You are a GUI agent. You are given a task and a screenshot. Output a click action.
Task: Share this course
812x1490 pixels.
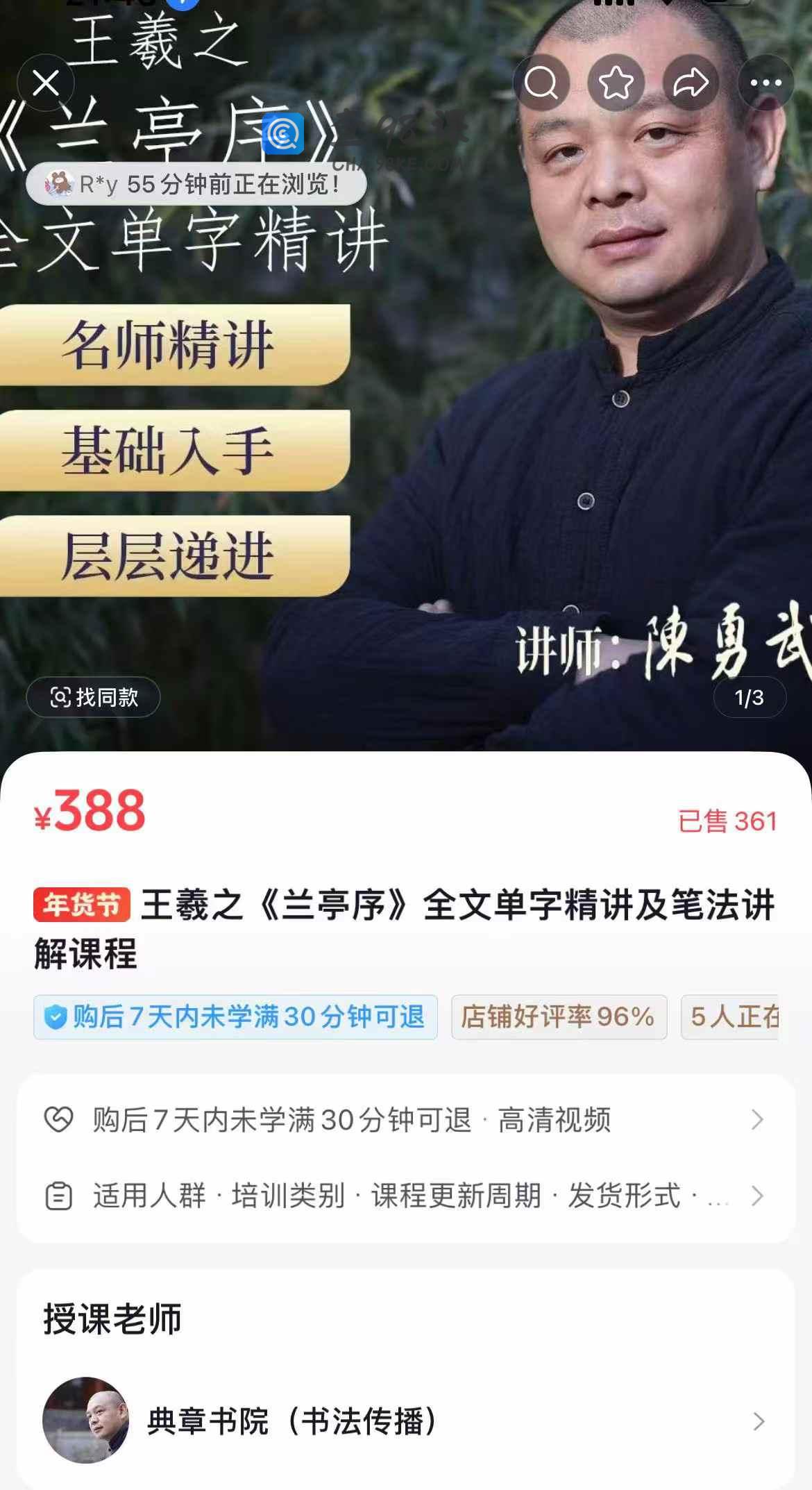tap(691, 83)
